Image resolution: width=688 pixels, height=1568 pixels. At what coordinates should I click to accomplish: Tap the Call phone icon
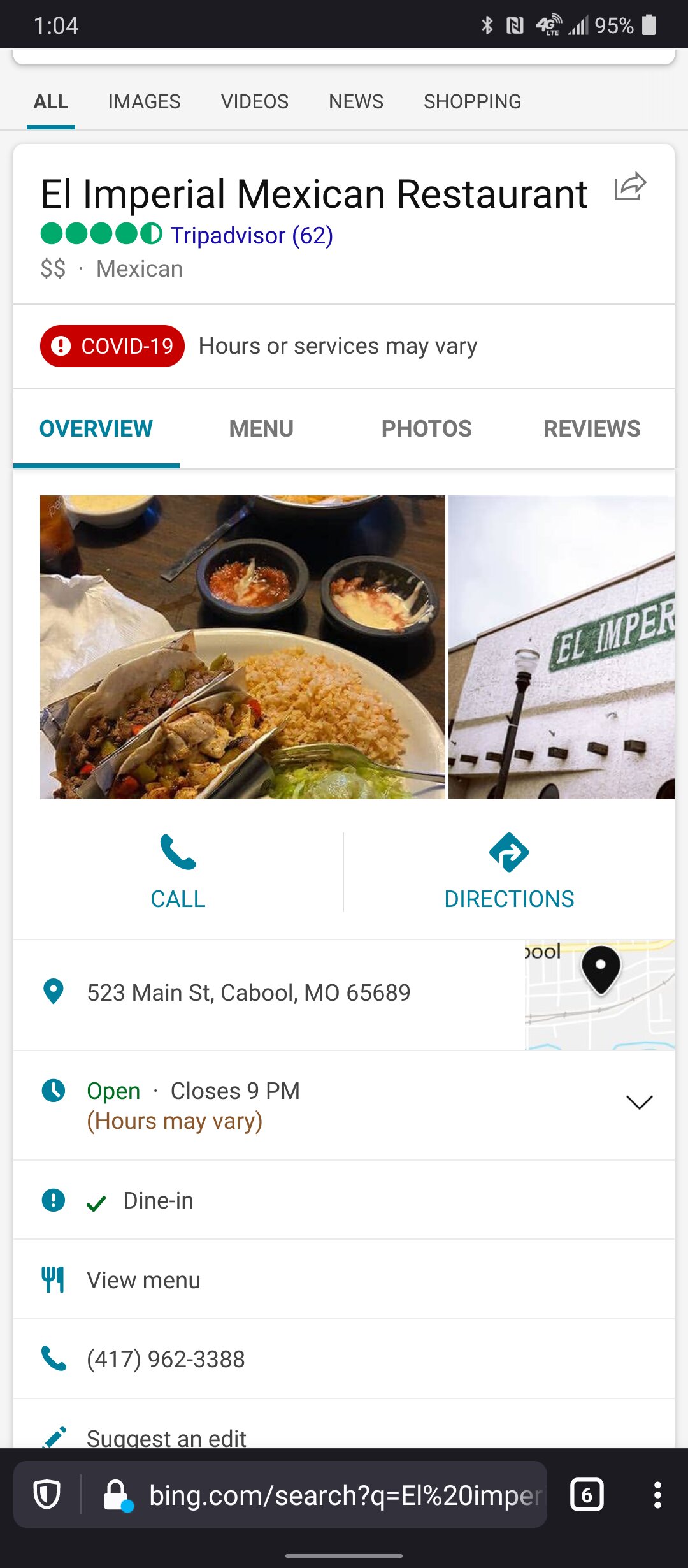(x=178, y=852)
